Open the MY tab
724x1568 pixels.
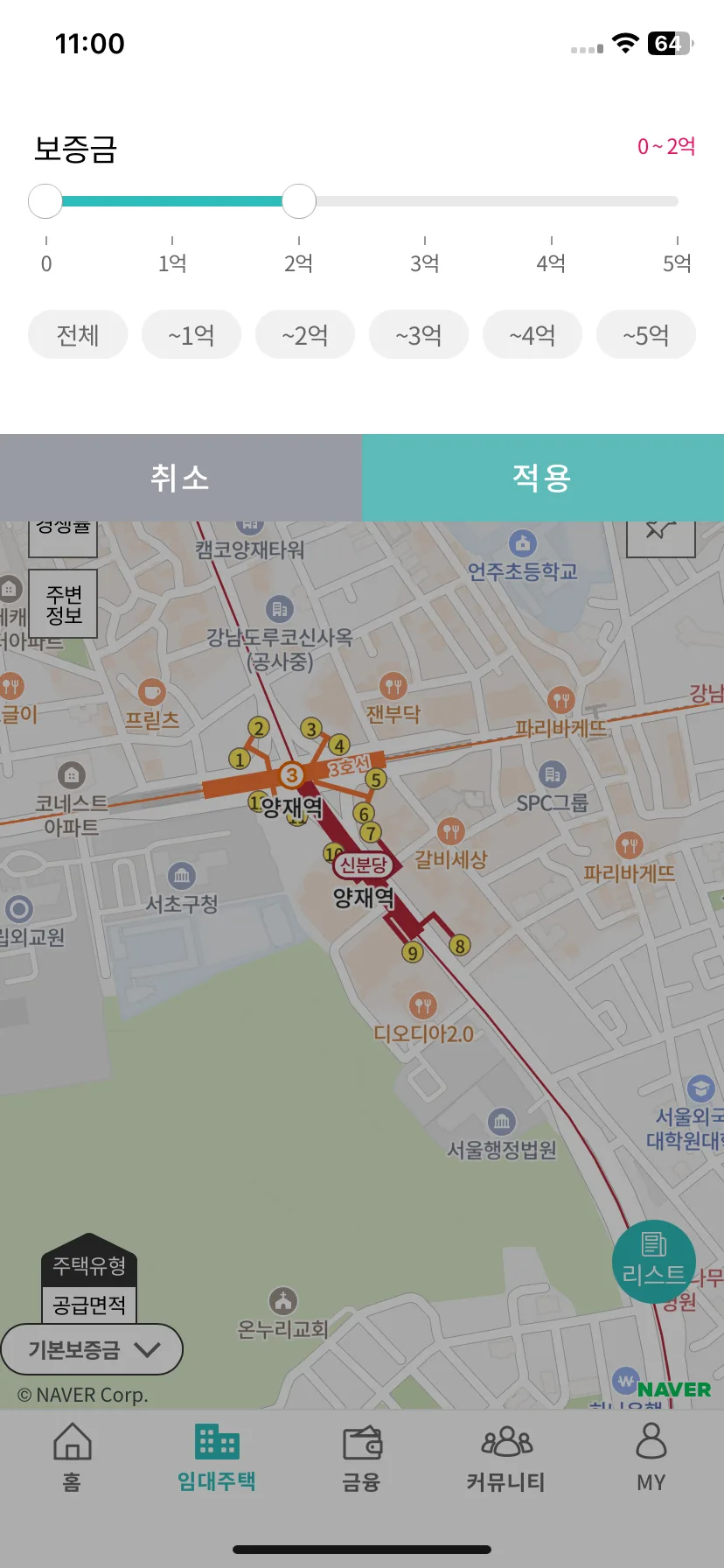(x=651, y=1457)
